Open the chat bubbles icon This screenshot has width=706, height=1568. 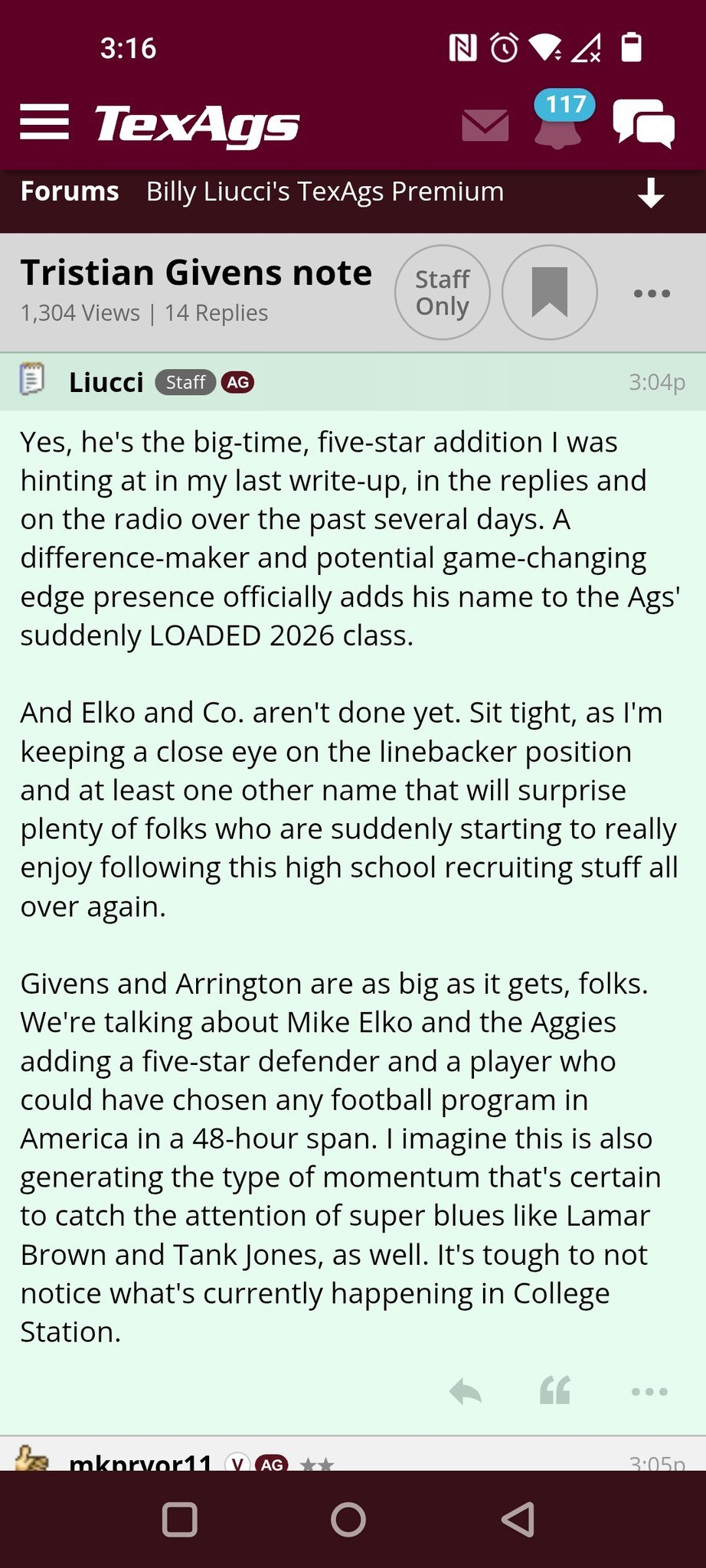click(644, 123)
